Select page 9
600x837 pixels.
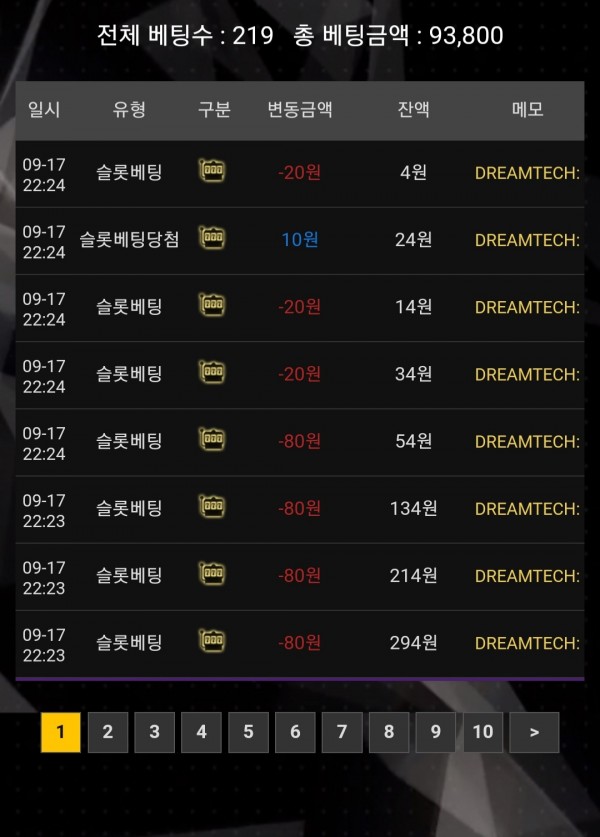[x=435, y=732]
